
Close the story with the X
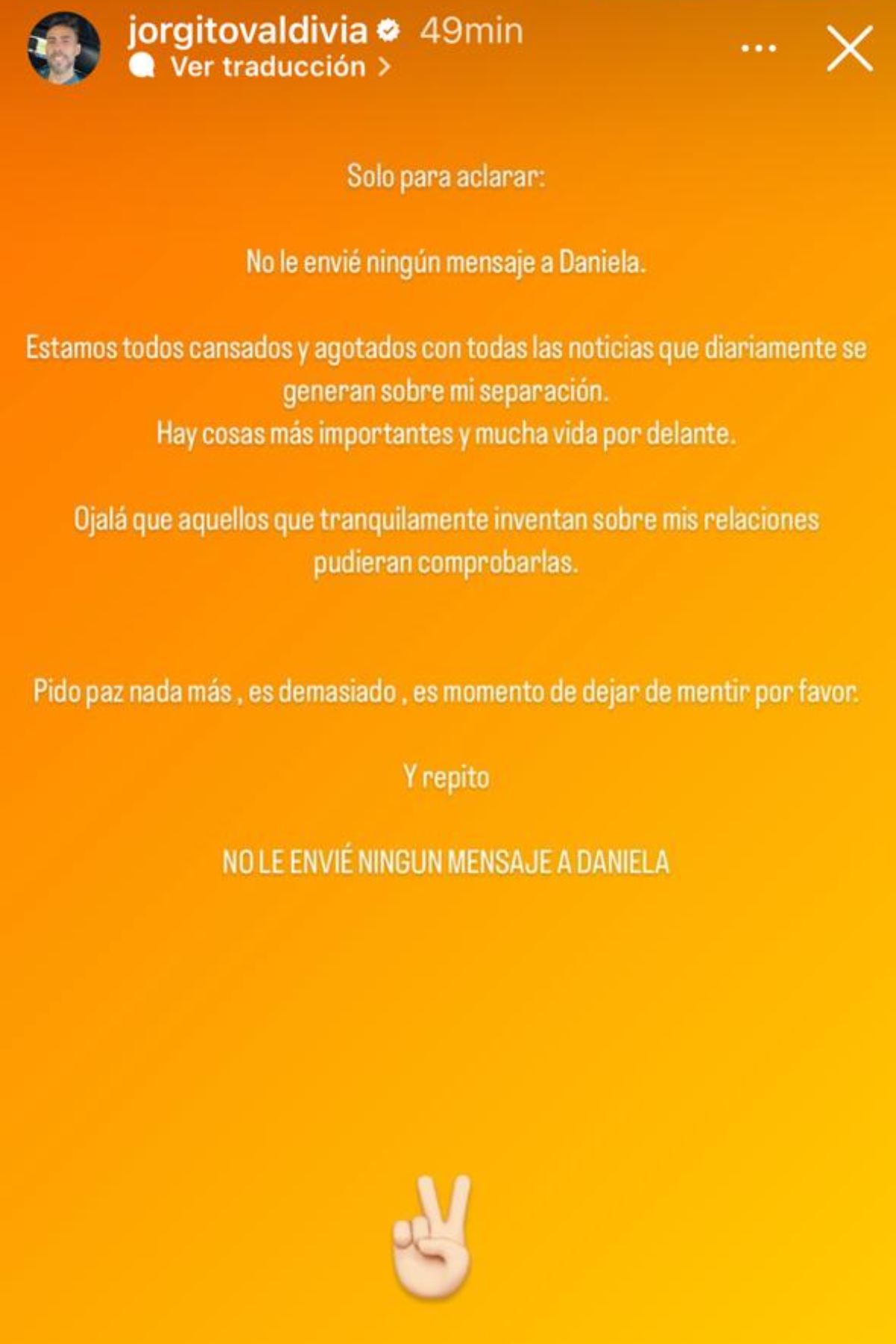(x=849, y=49)
